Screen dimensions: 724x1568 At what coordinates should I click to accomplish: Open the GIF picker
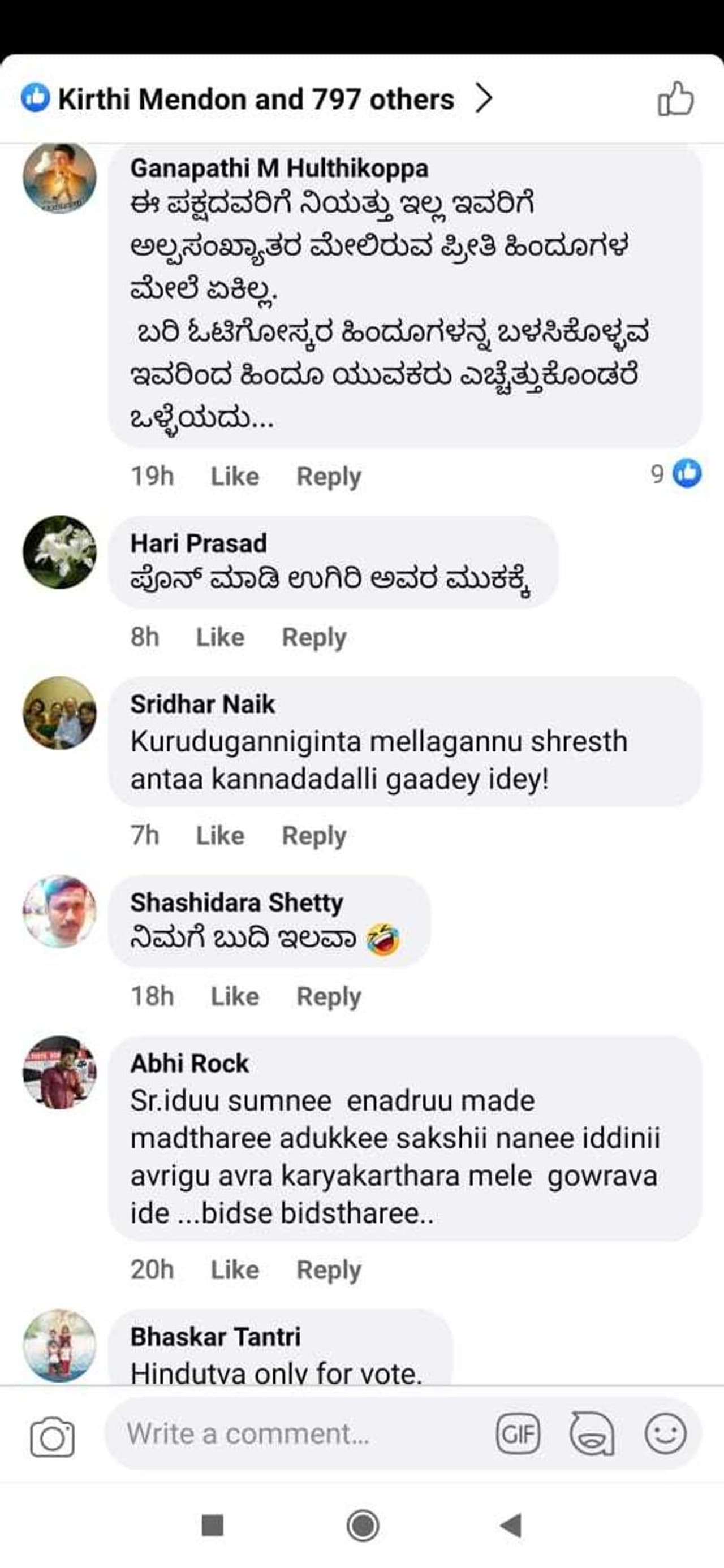pyautogui.click(x=518, y=1434)
